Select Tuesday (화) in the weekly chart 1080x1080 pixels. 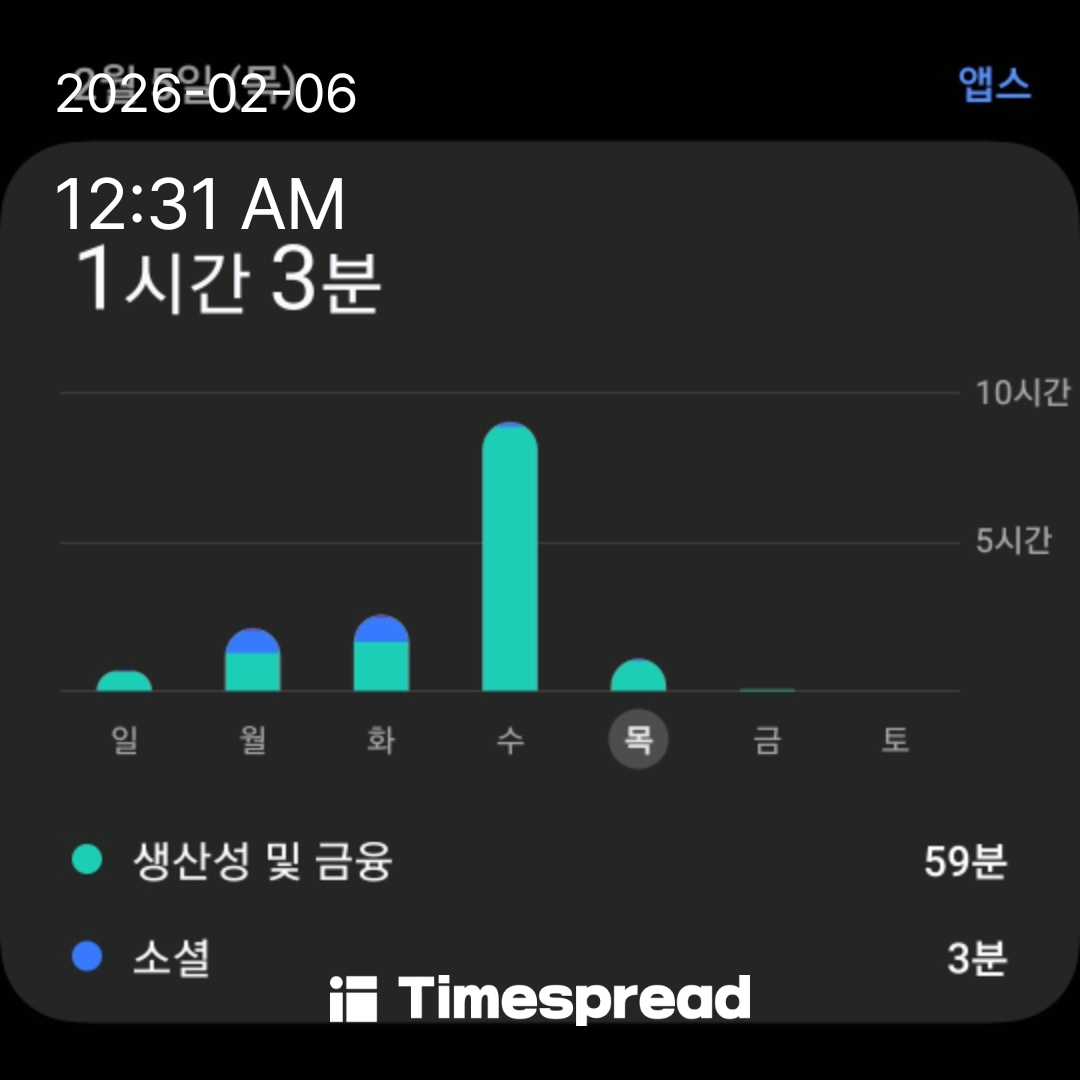coord(381,741)
